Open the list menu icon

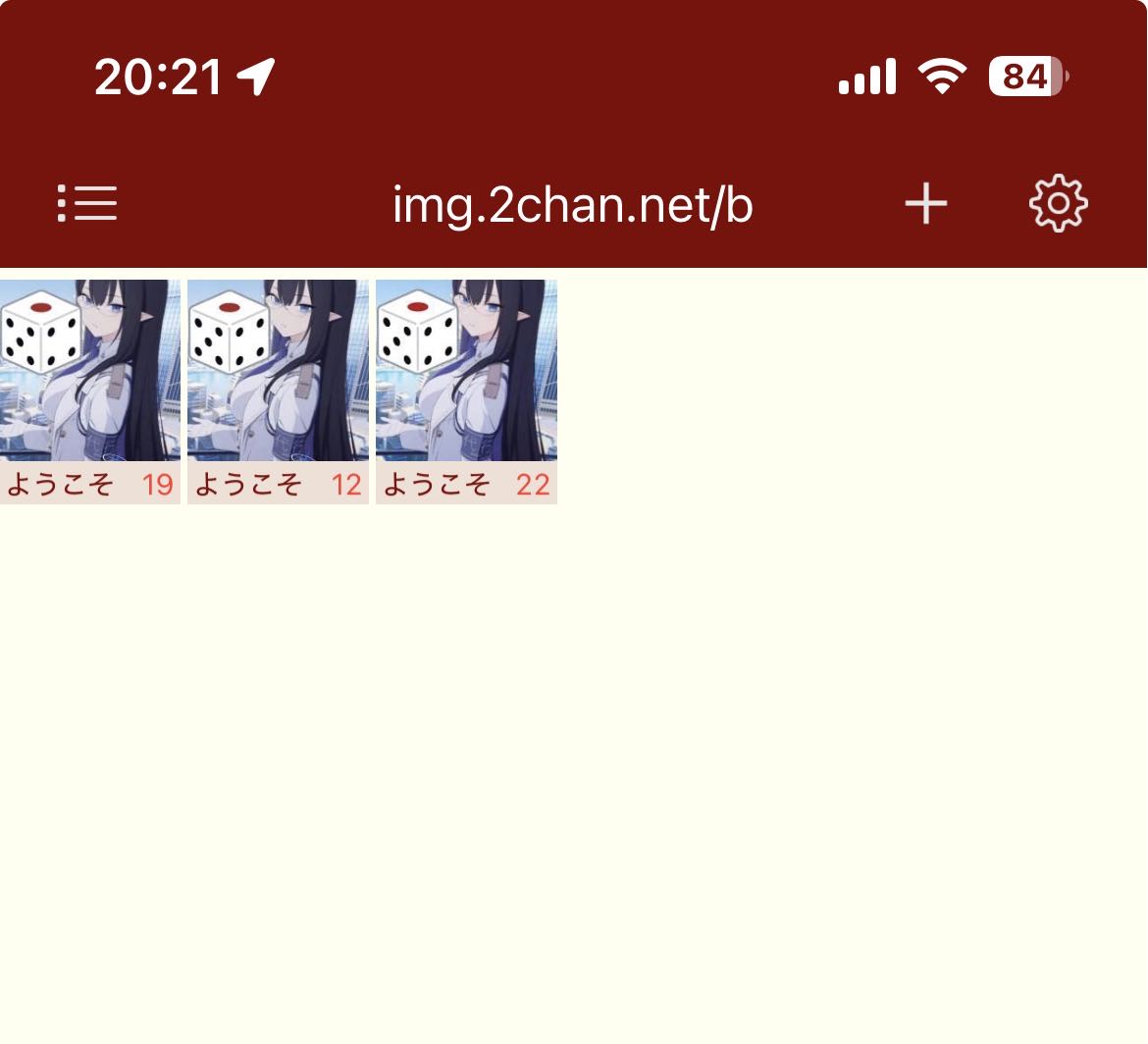(87, 203)
